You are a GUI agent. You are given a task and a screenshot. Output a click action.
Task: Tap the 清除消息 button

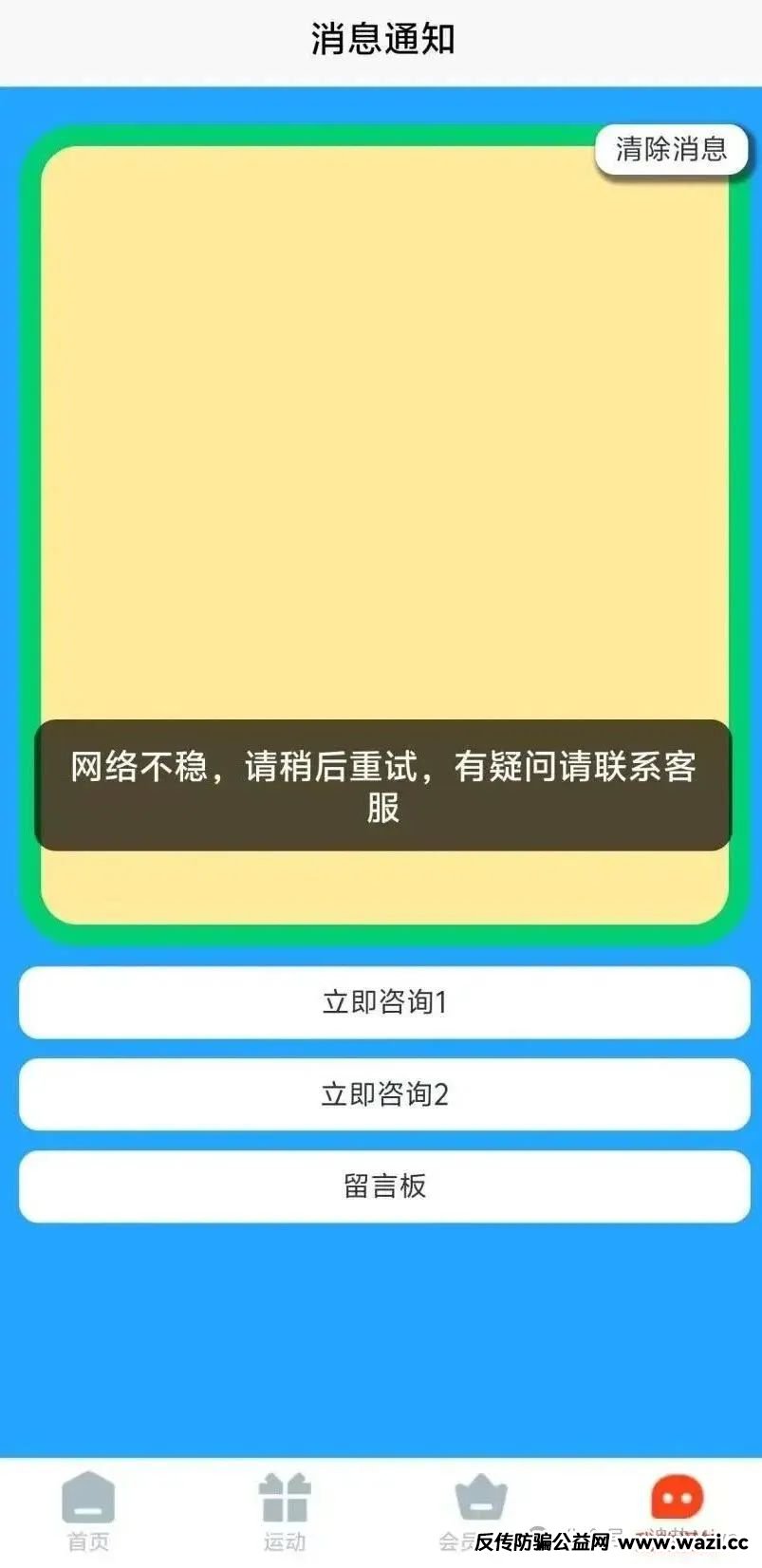(671, 149)
